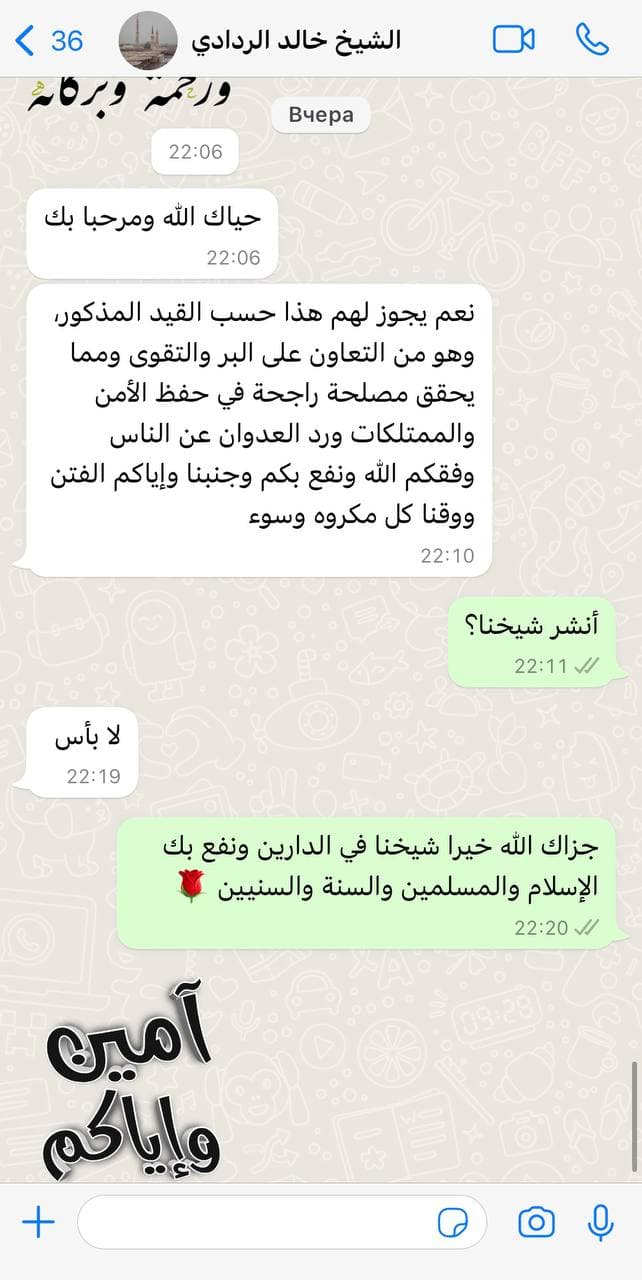The image size is (642, 1280).
Task: Open the attachments plus menu
Action: (x=38, y=1222)
